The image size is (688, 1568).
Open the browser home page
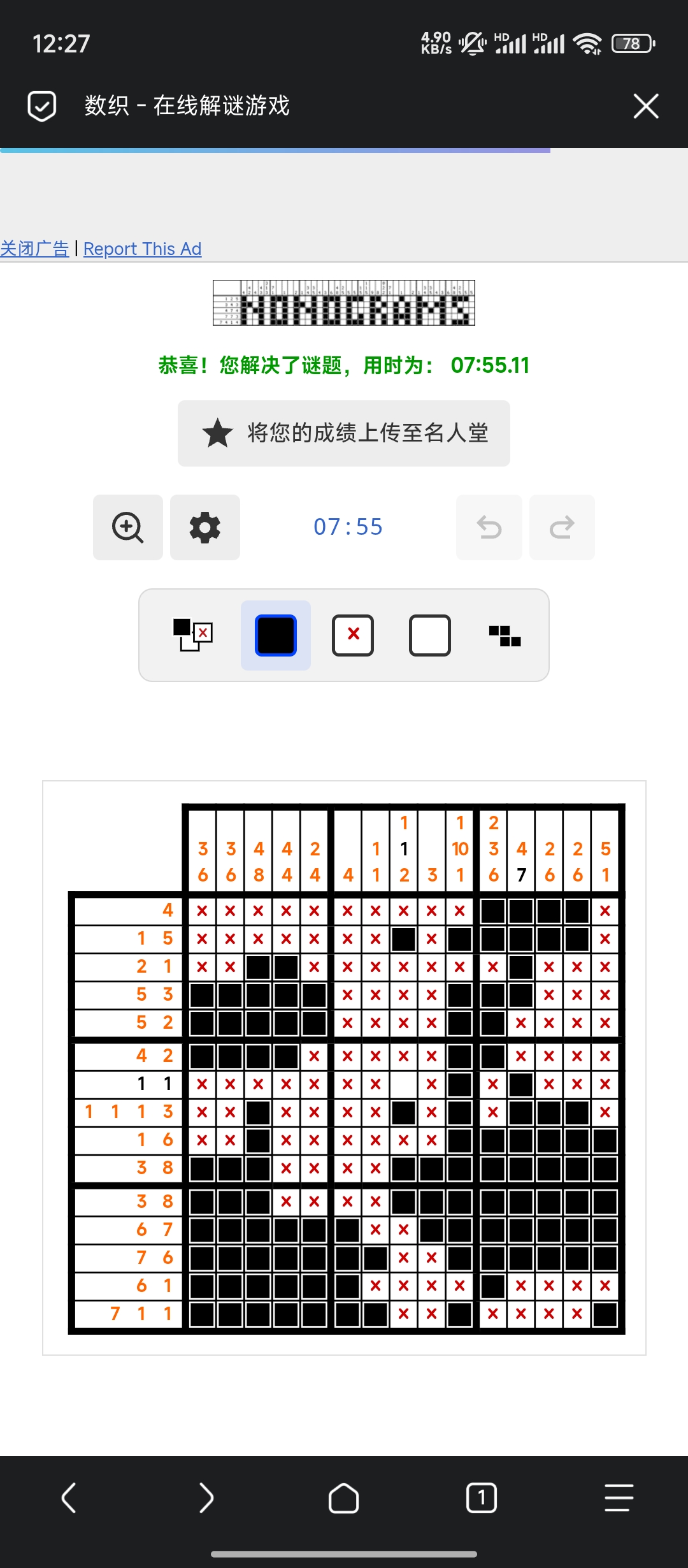(344, 1497)
